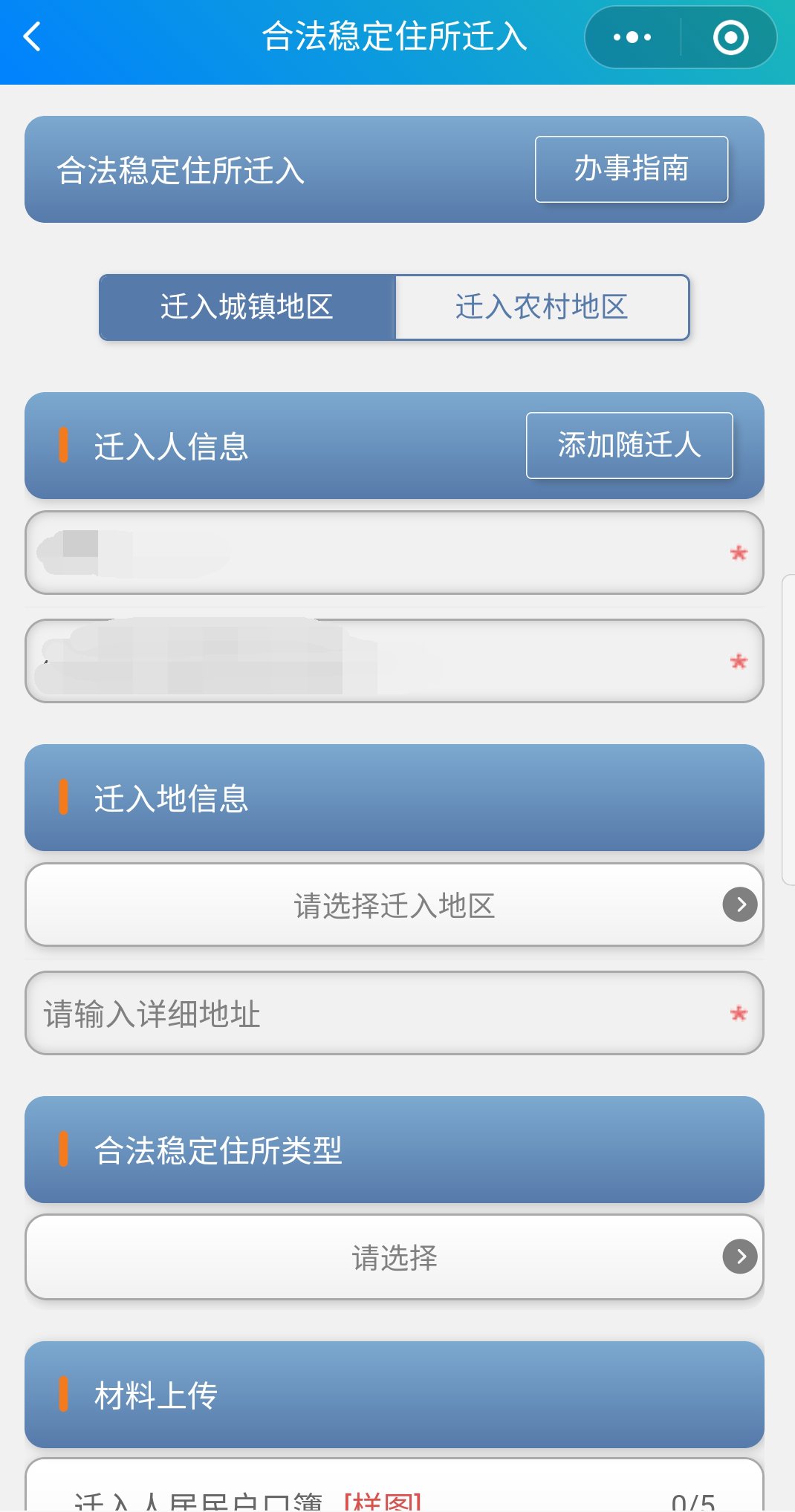Go back using the top-left arrow
Viewport: 795px width, 1512px height.
33,36
